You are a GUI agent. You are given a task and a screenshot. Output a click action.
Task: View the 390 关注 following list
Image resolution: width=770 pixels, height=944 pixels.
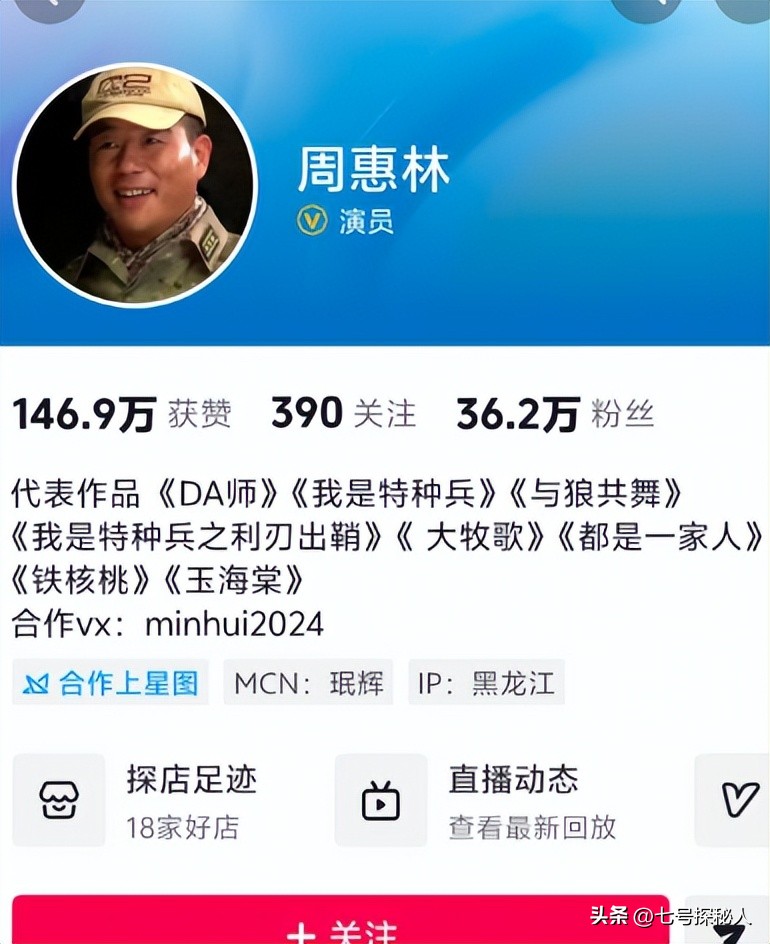pyautogui.click(x=343, y=413)
